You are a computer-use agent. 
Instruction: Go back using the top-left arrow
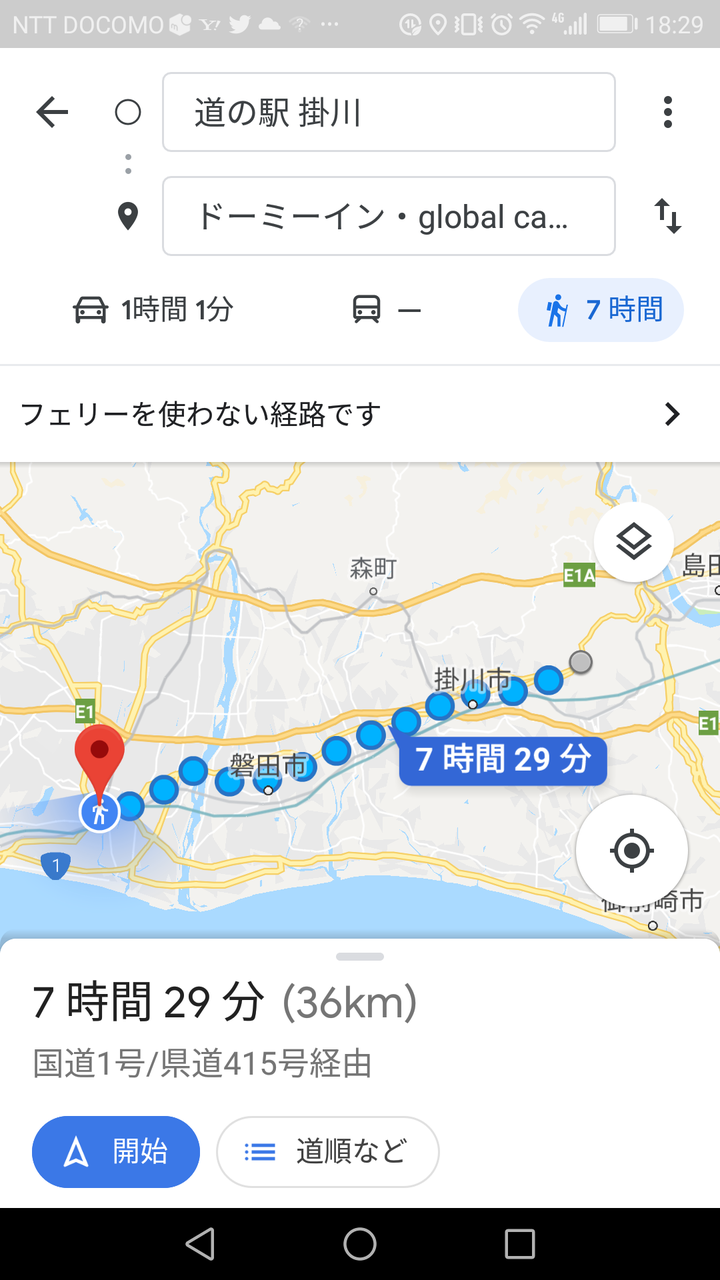[52, 112]
